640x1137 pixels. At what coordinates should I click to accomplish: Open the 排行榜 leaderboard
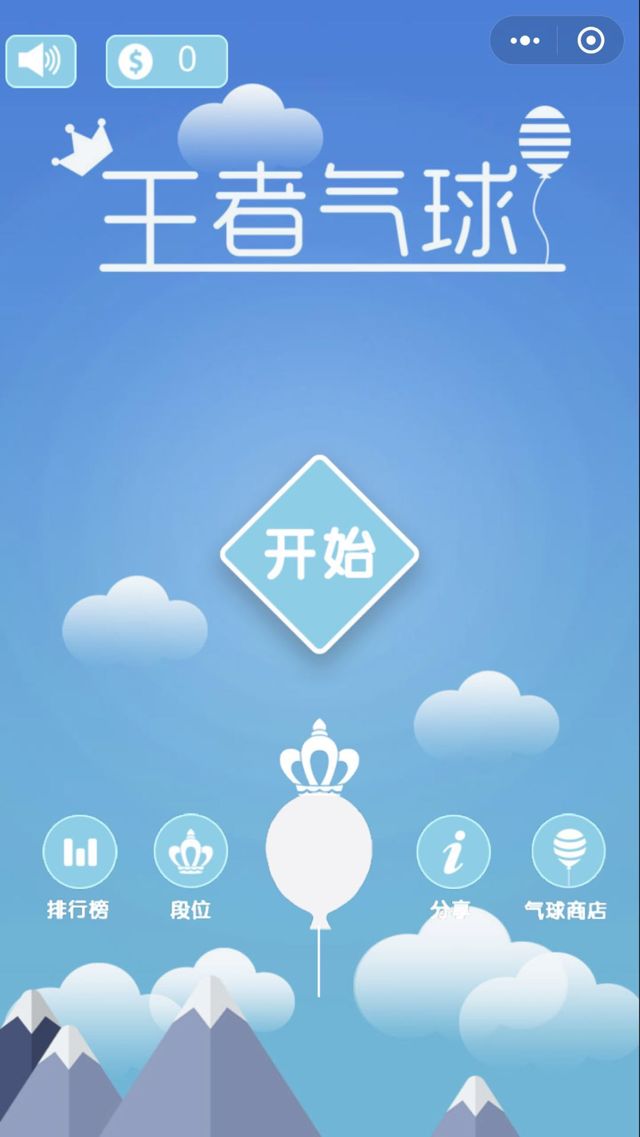click(x=79, y=853)
